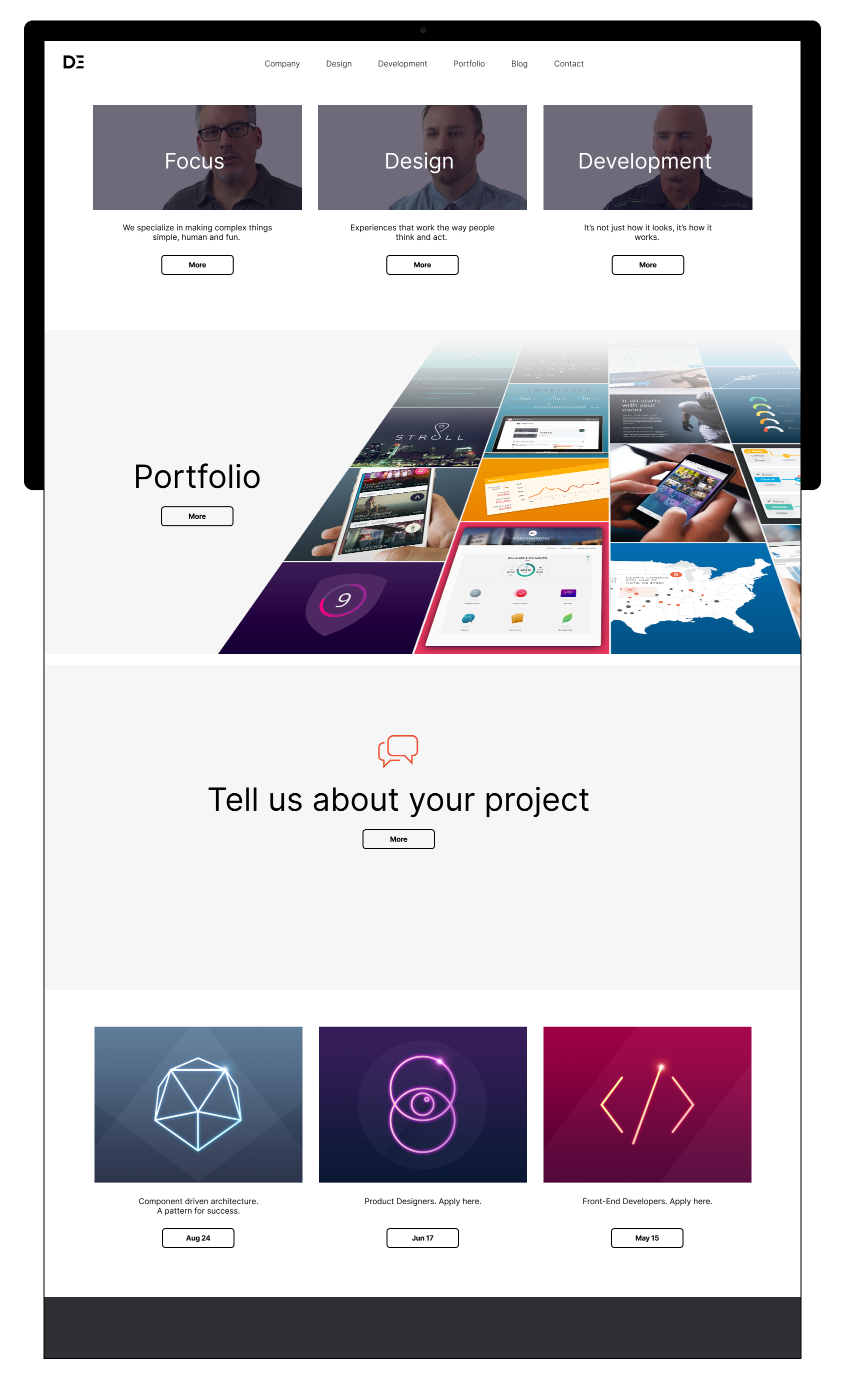Tap the Aug 24 button

click(198, 1238)
